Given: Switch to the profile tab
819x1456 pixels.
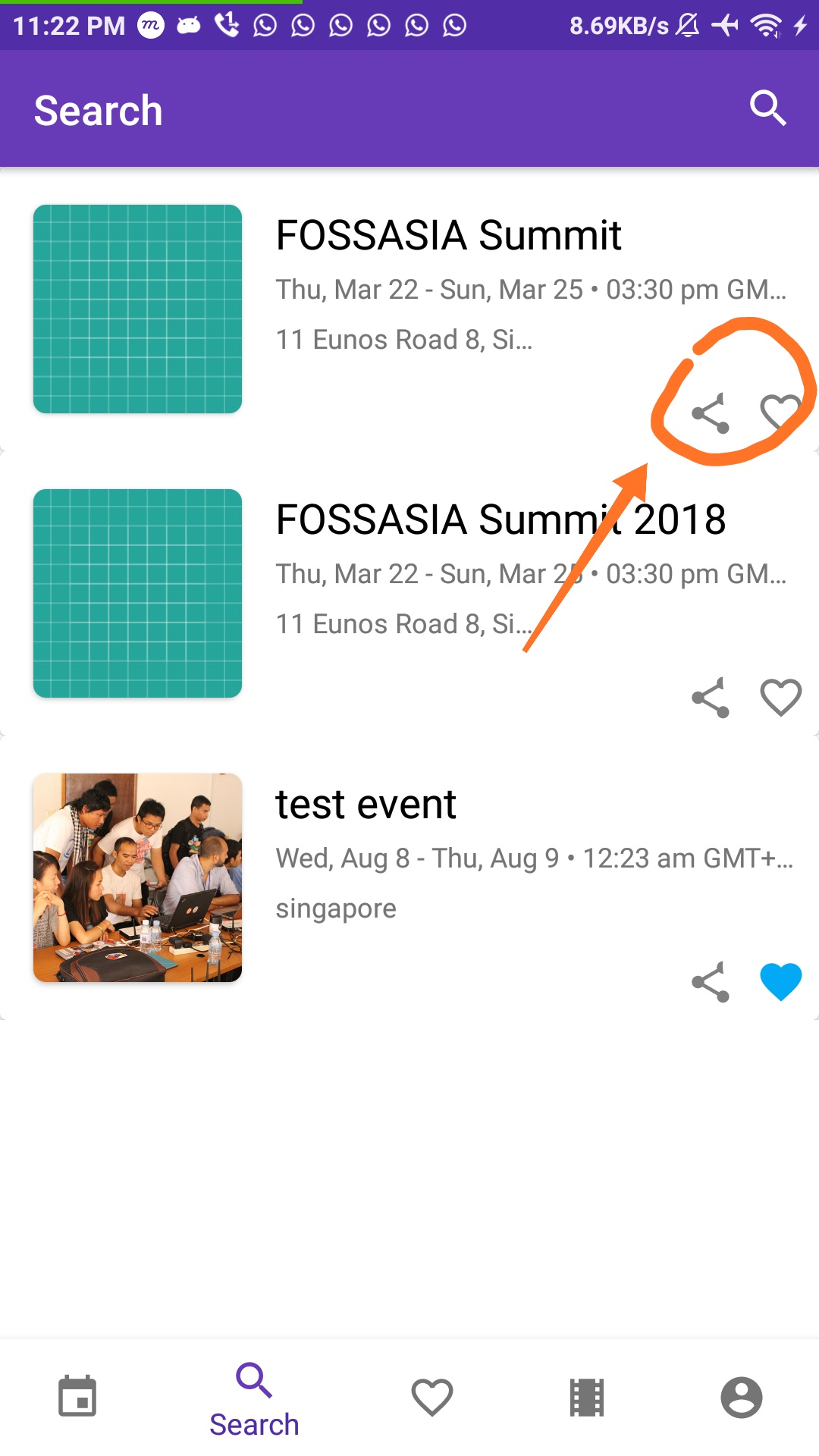Looking at the screenshot, I should tap(741, 1397).
